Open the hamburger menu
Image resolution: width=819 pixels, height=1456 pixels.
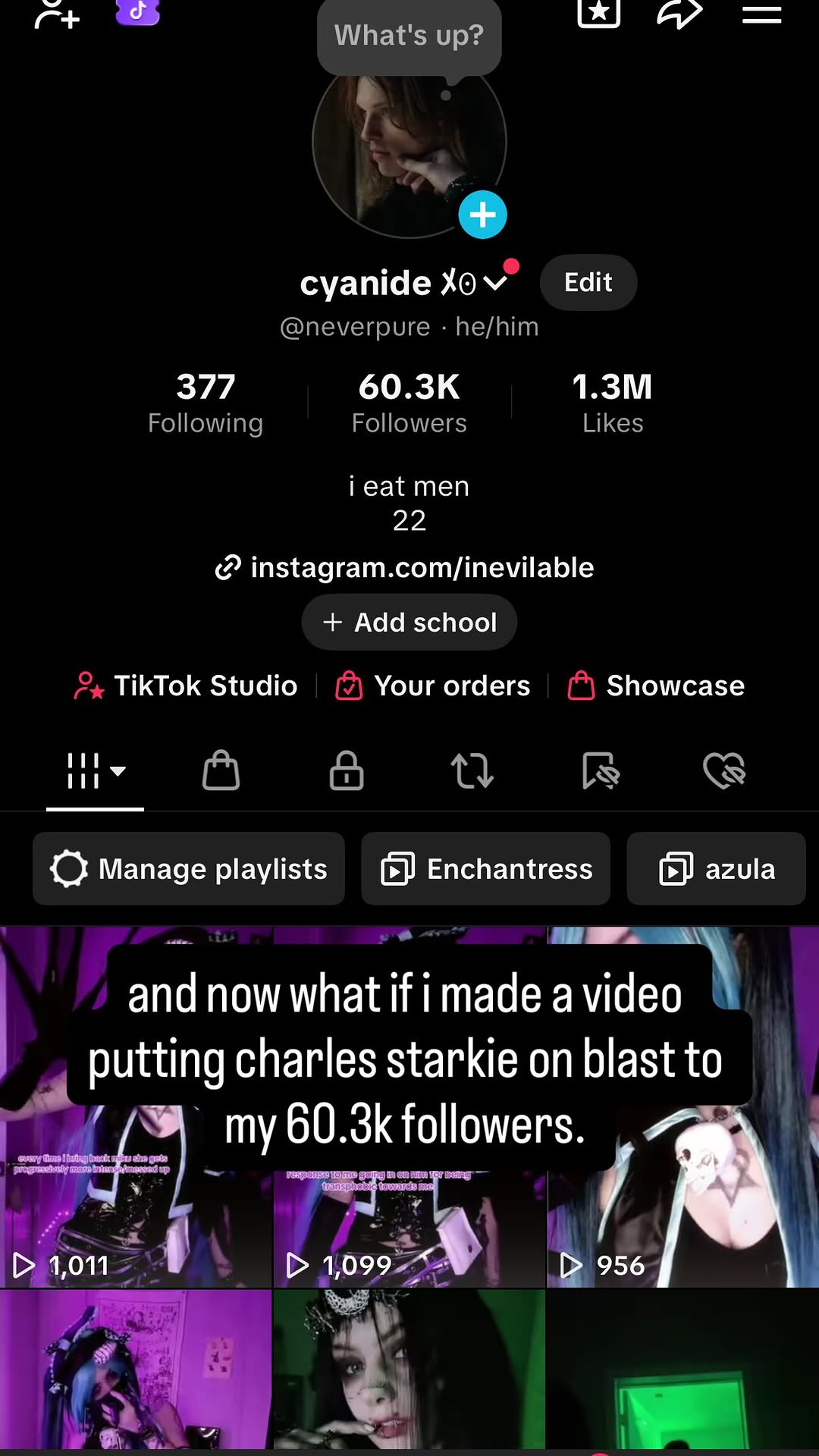761,14
